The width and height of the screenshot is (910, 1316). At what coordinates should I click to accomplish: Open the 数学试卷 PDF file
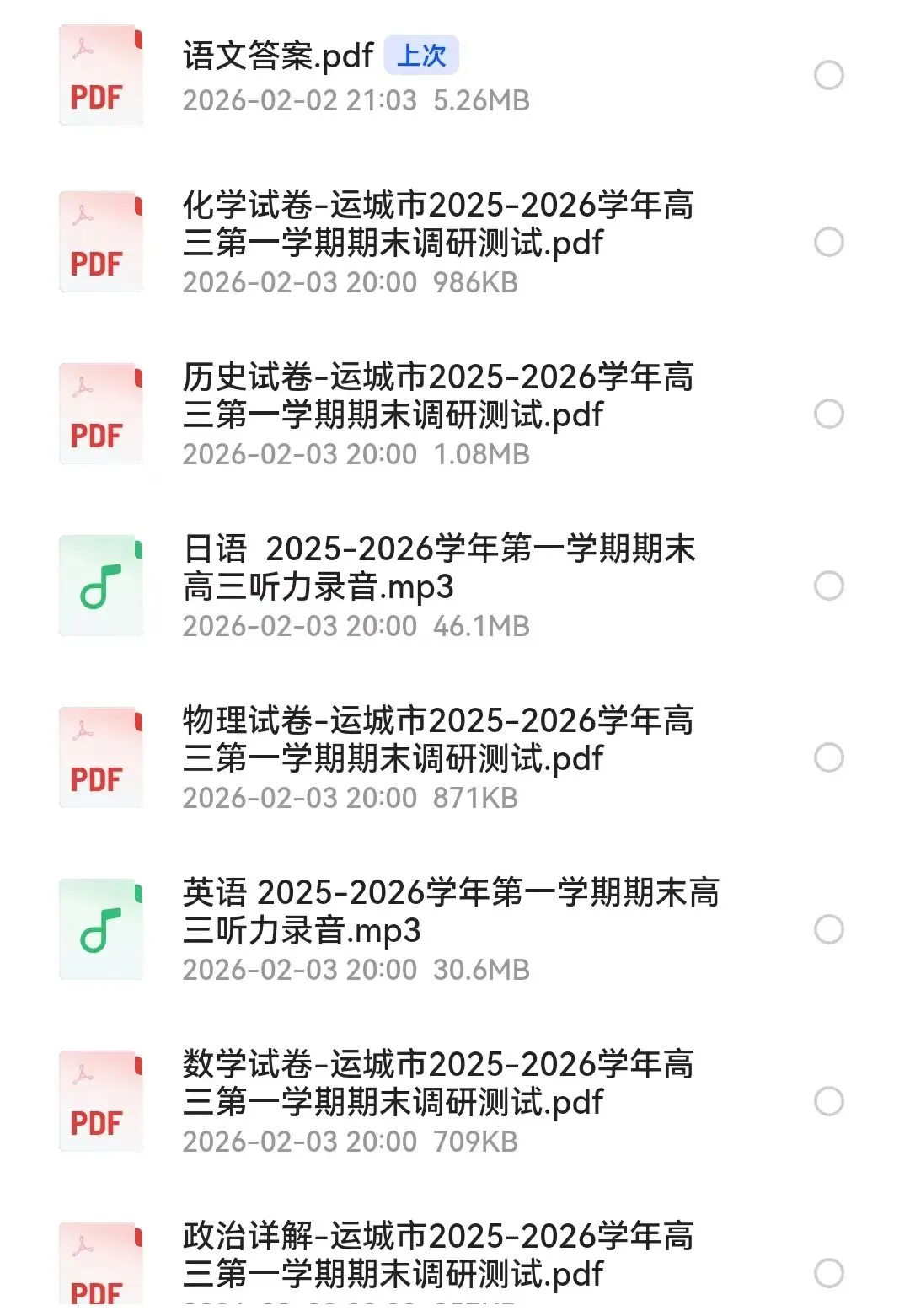coord(436,1083)
